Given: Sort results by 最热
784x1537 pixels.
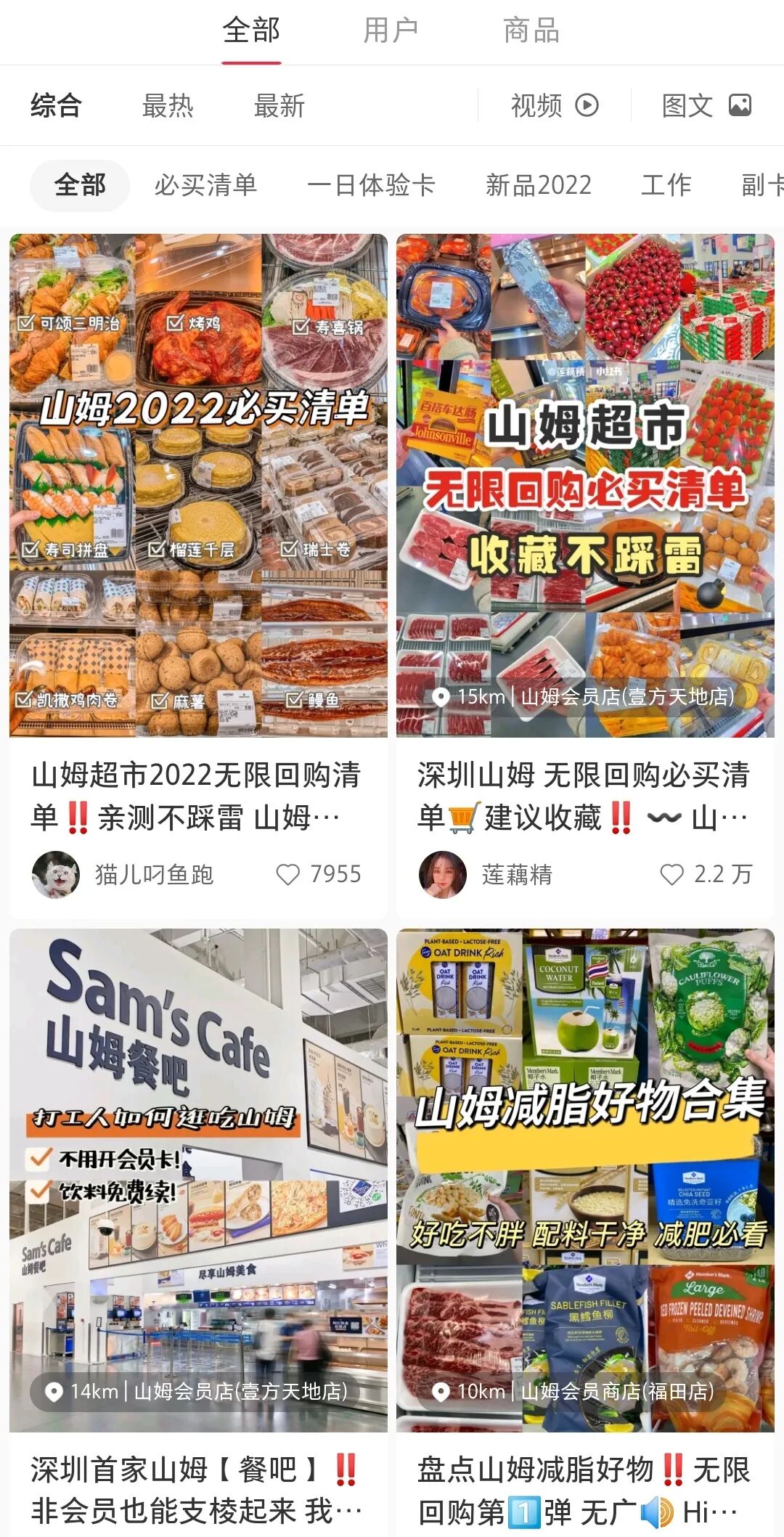Looking at the screenshot, I should (168, 106).
